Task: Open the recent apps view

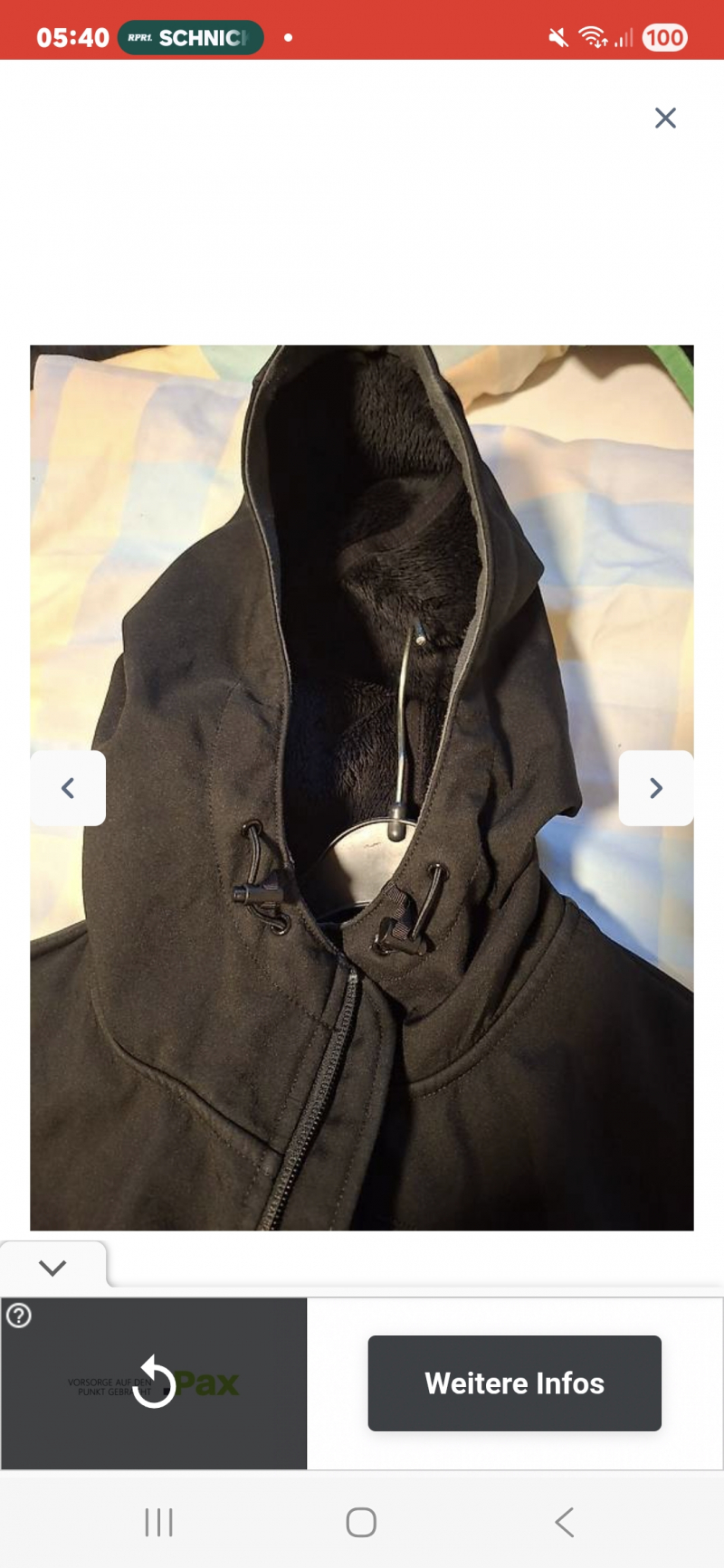Action: [158, 1522]
